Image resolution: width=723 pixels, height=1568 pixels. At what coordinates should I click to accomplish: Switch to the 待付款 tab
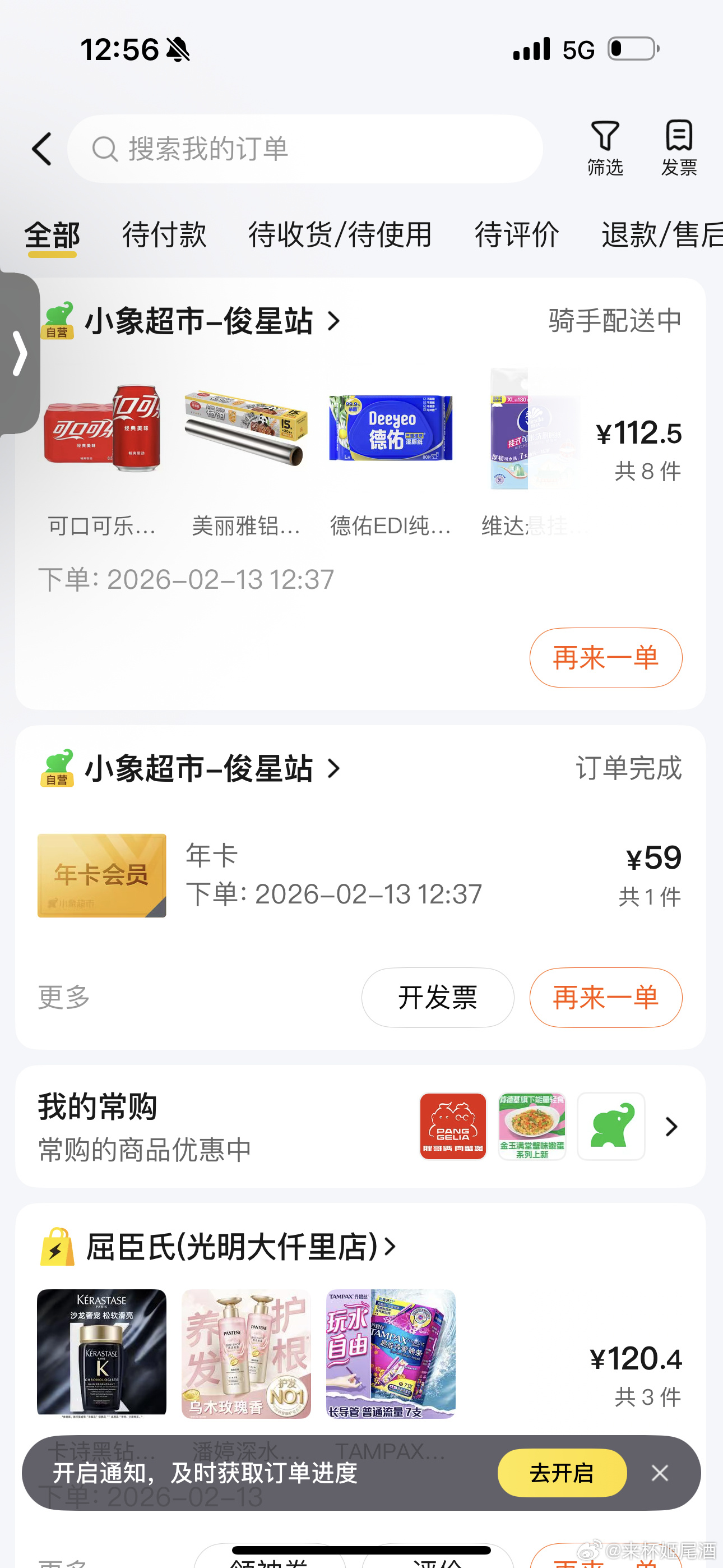(164, 235)
